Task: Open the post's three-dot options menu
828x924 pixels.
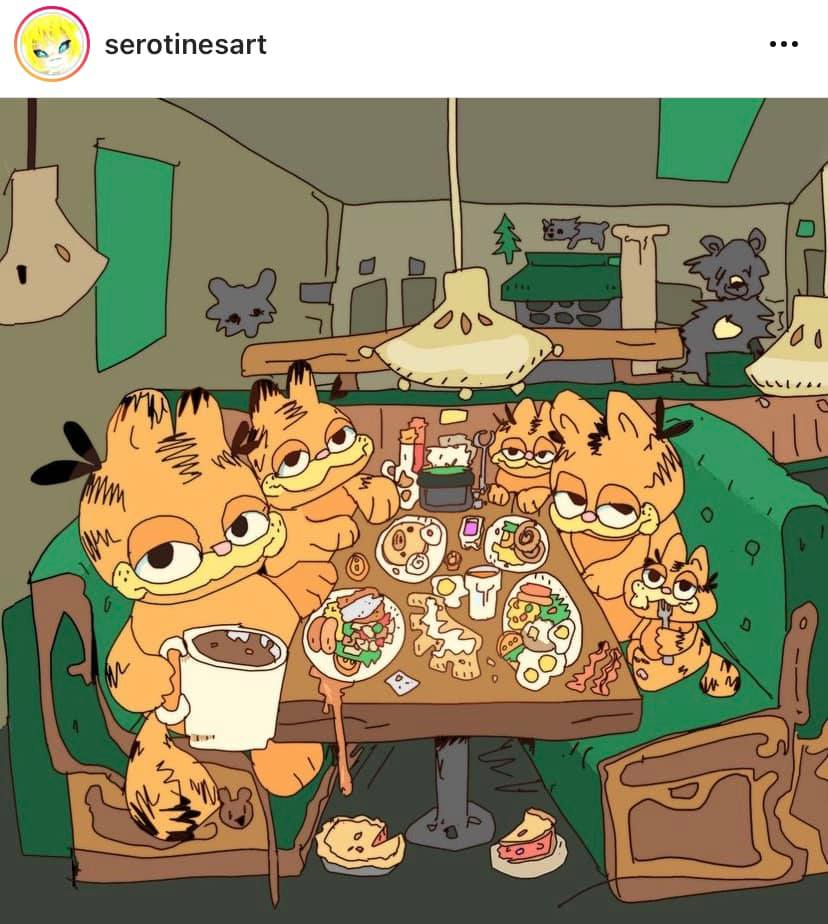Action: (x=783, y=44)
